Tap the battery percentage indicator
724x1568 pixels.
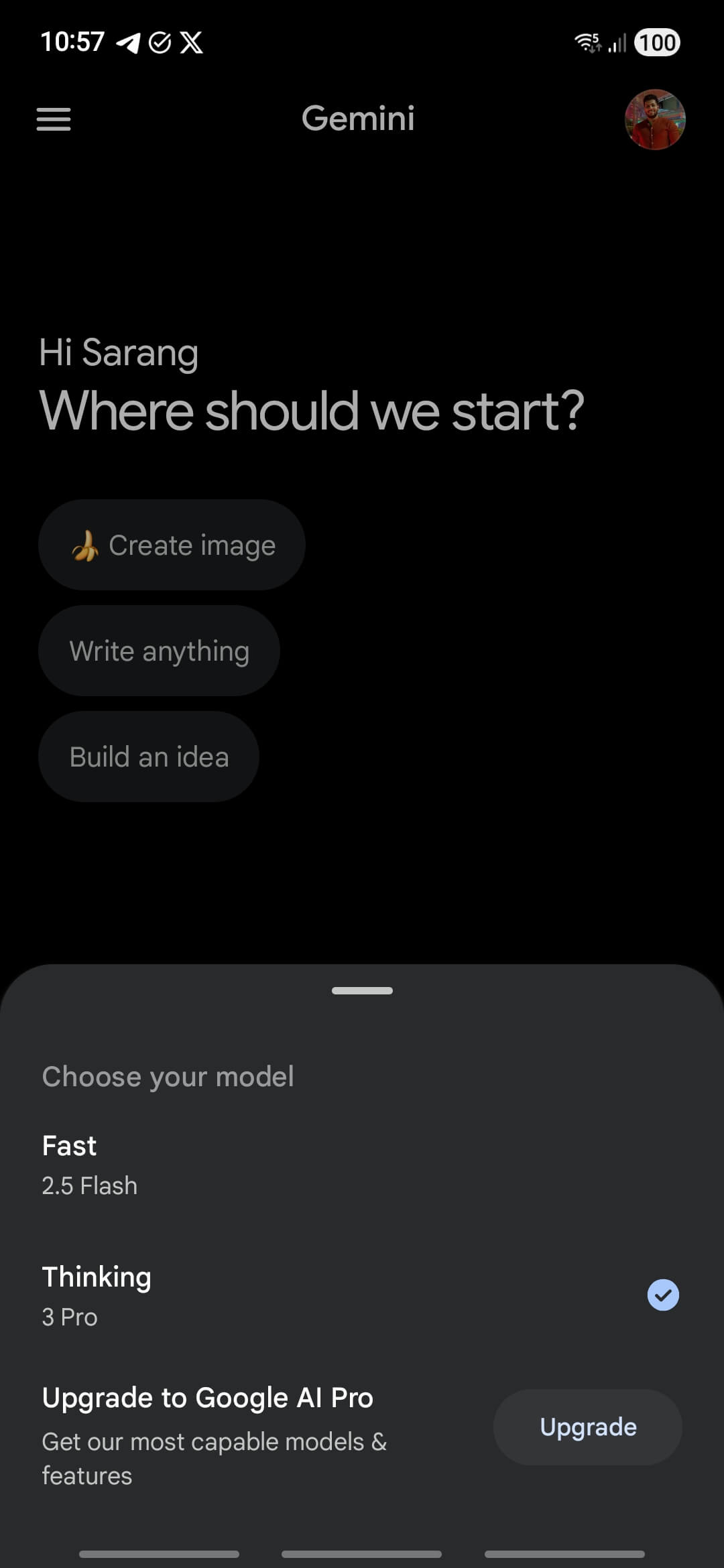656,42
